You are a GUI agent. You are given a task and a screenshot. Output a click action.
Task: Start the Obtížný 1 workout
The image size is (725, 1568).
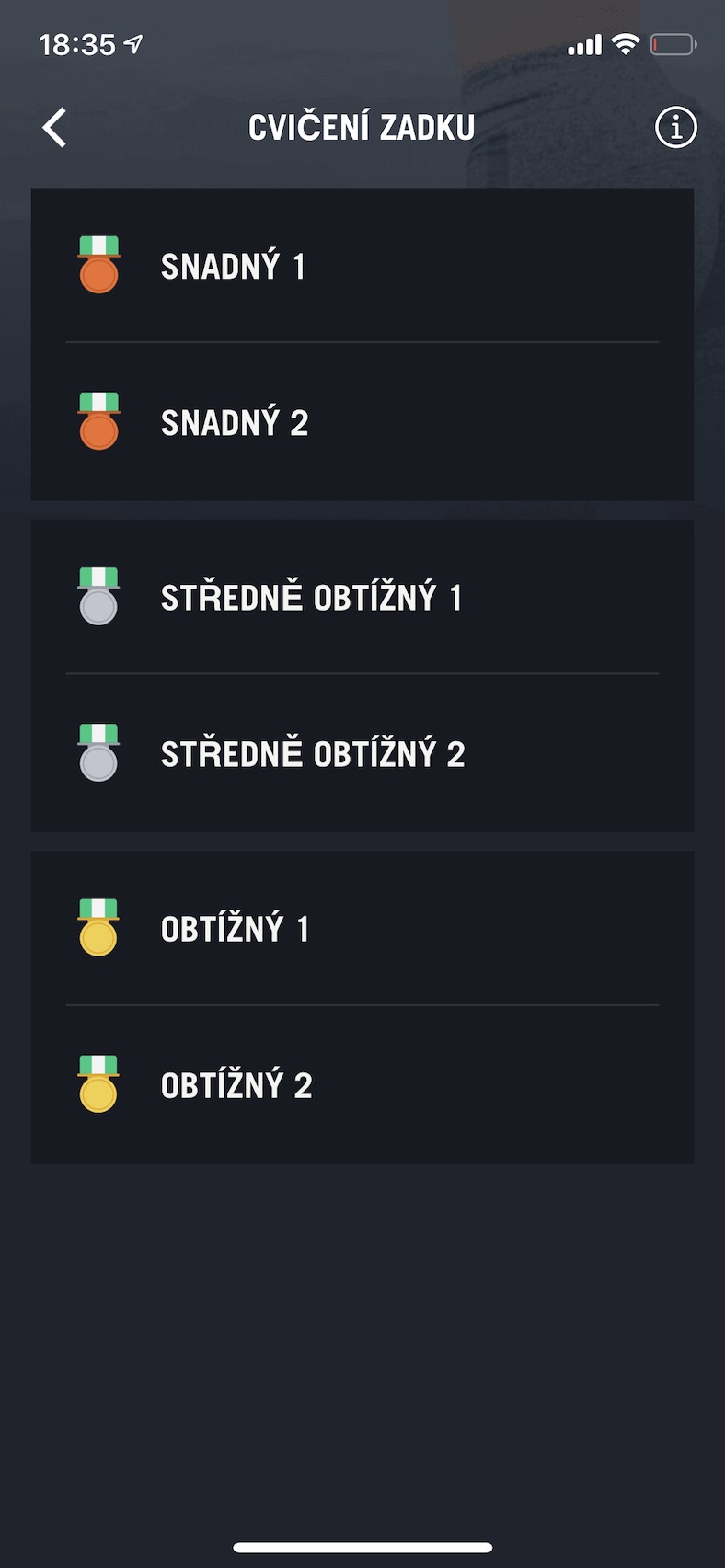coord(362,929)
